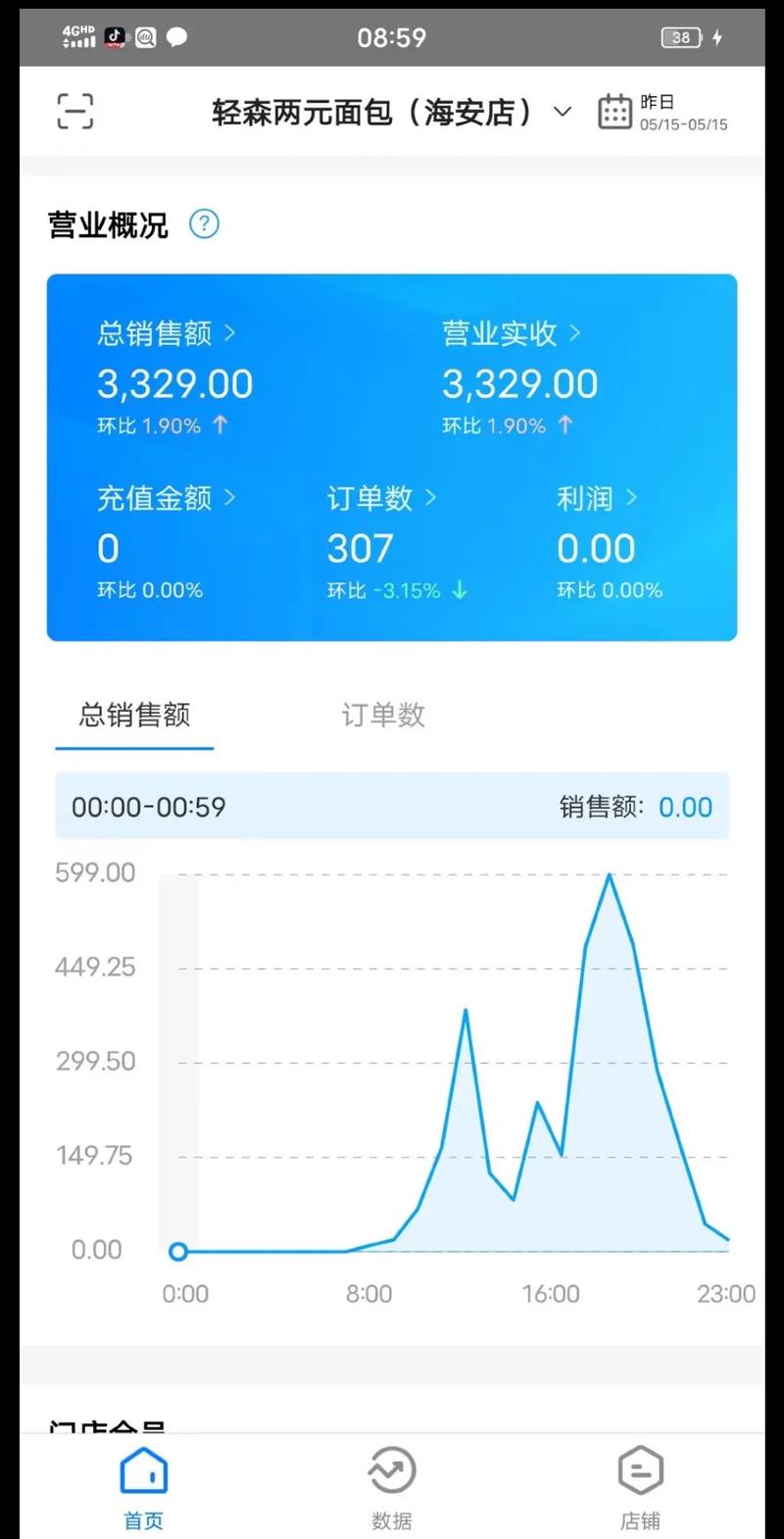Open the calendar date picker icon
Viewport: 784px width, 1539px height.
click(x=614, y=112)
